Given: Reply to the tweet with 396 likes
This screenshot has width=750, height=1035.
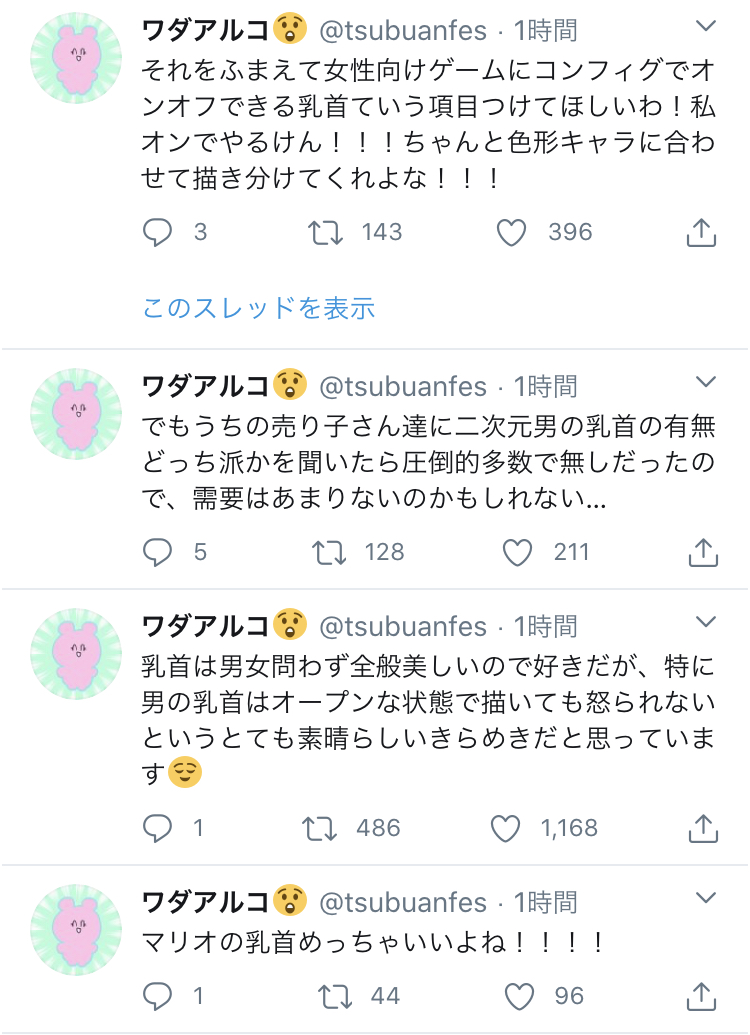Looking at the screenshot, I should click(x=159, y=233).
